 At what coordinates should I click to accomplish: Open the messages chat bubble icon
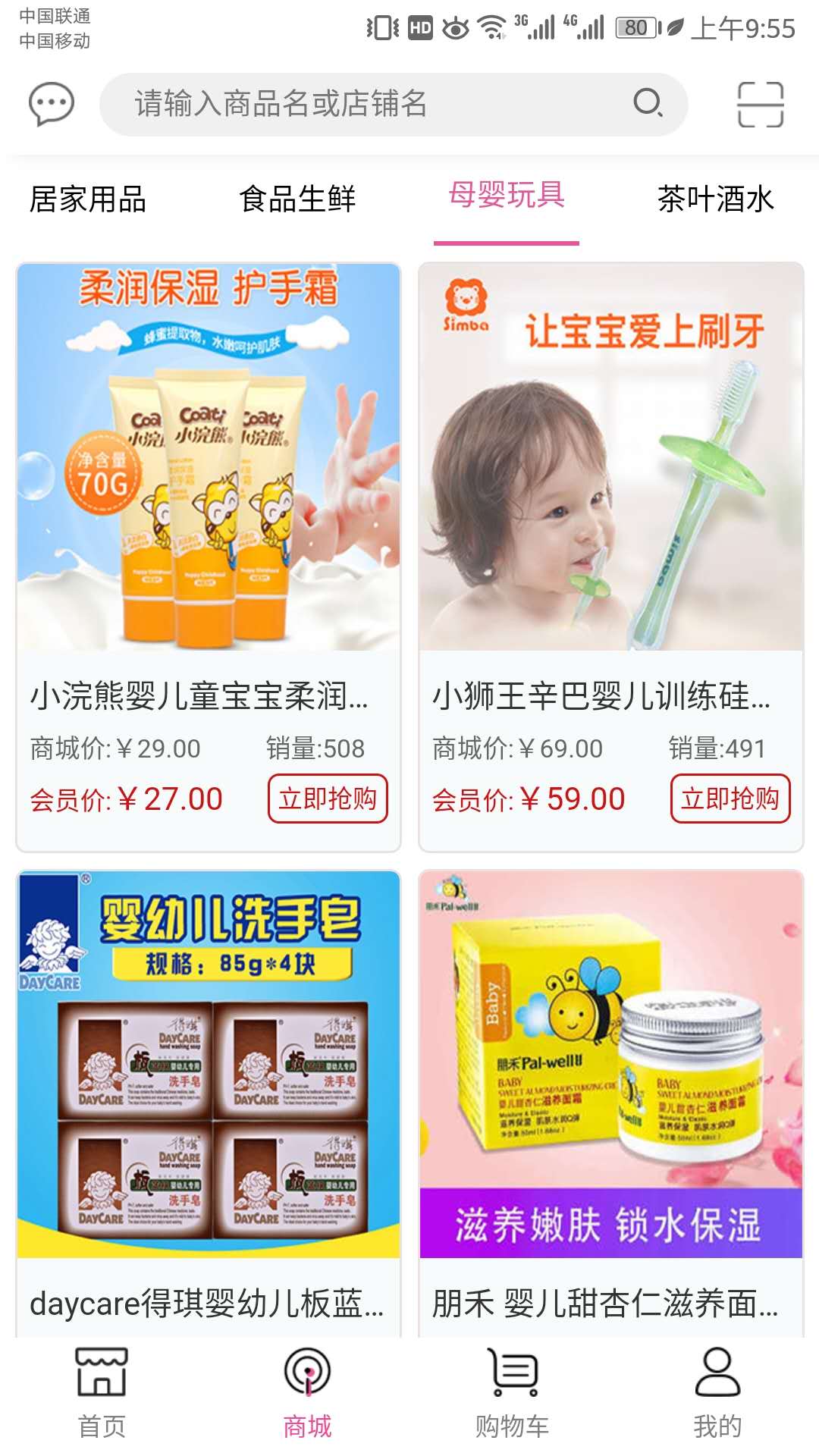click(x=52, y=105)
